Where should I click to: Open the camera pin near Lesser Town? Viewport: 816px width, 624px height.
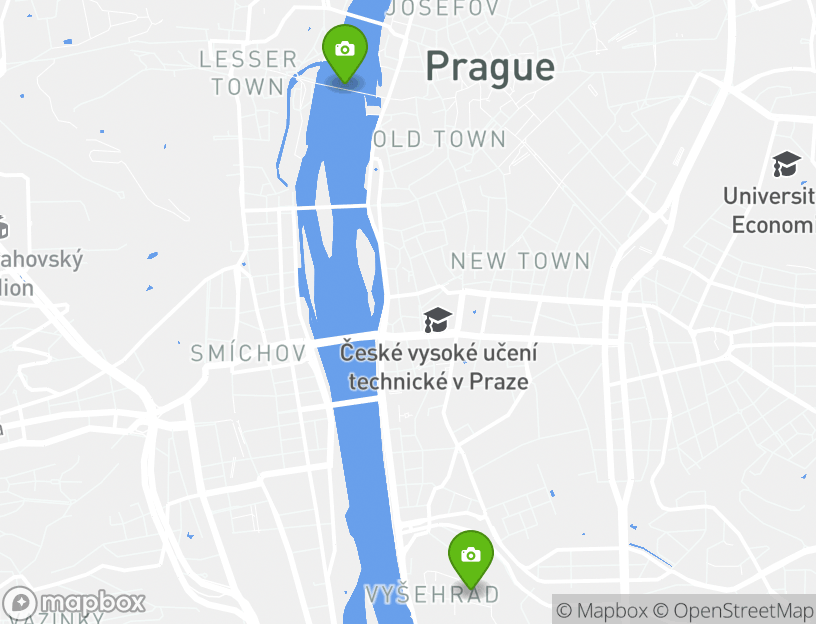tap(345, 51)
